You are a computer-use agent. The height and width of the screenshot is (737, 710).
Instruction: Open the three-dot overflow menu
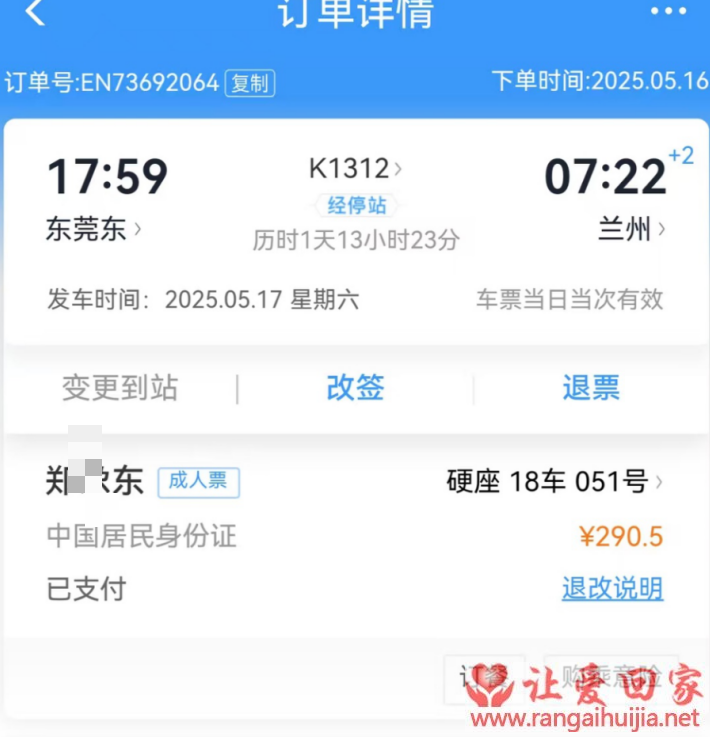pyautogui.click(x=668, y=12)
